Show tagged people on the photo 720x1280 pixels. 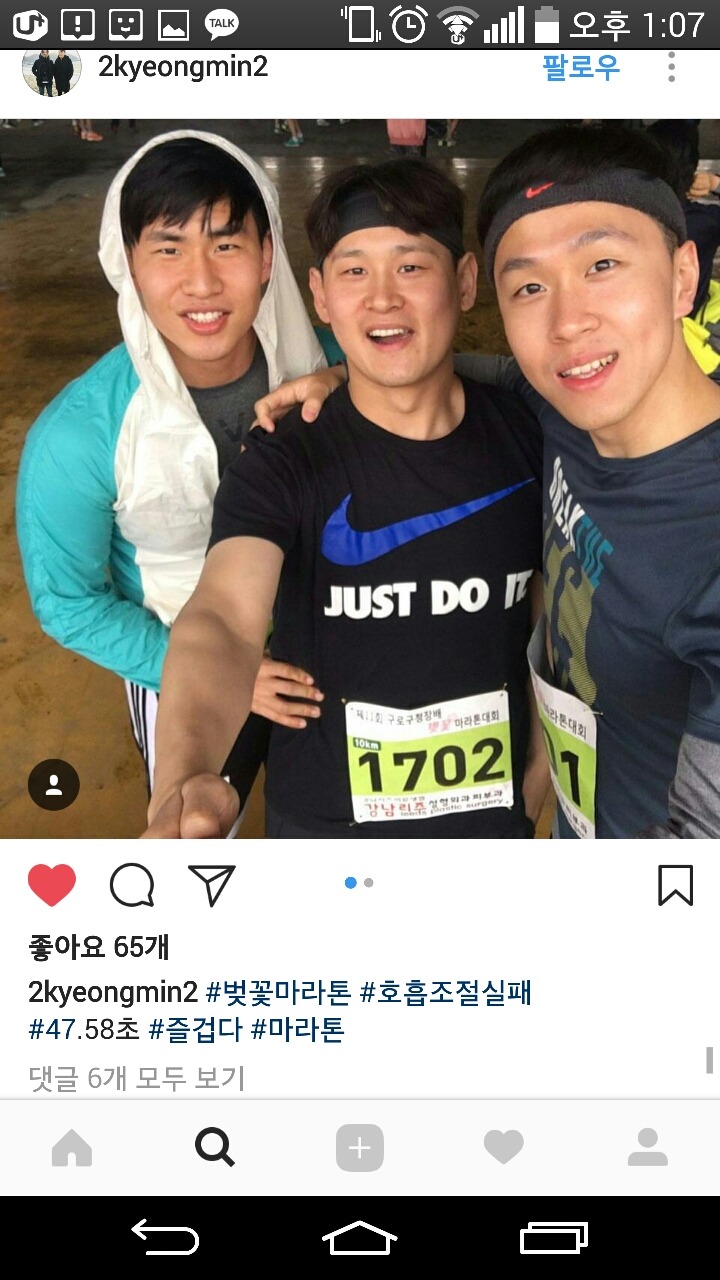point(54,785)
